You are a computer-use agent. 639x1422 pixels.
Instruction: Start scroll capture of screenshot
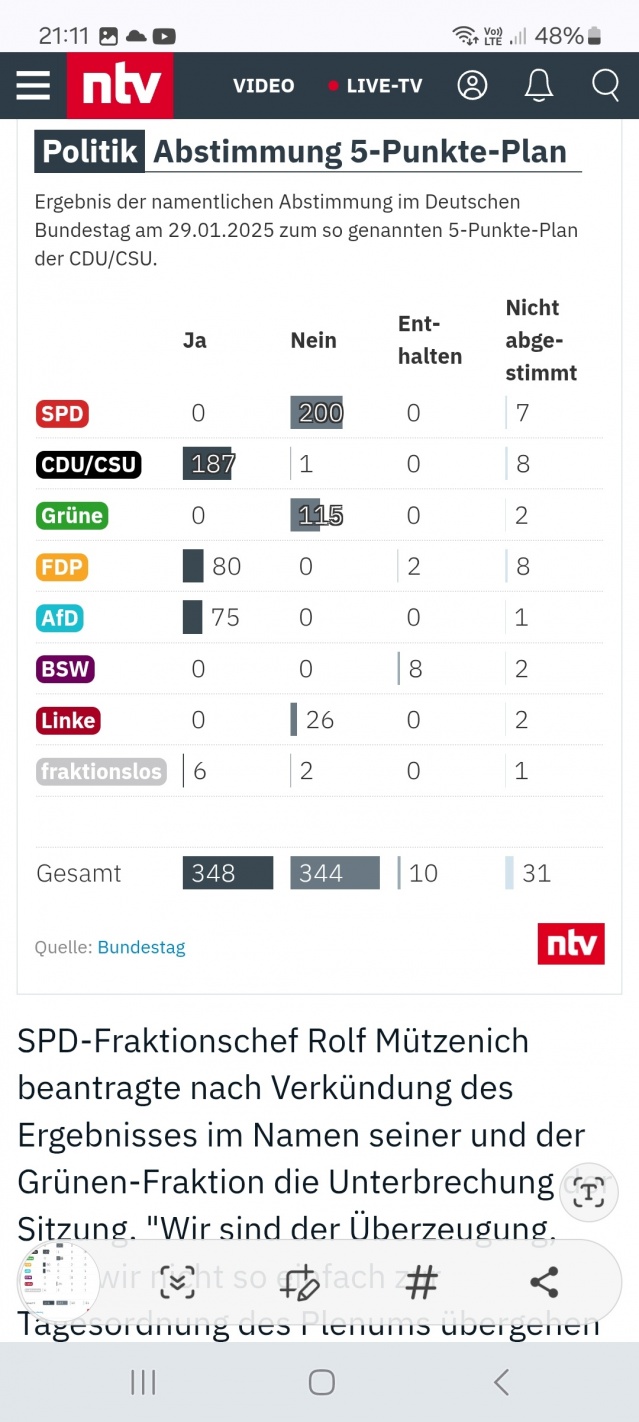click(178, 1283)
